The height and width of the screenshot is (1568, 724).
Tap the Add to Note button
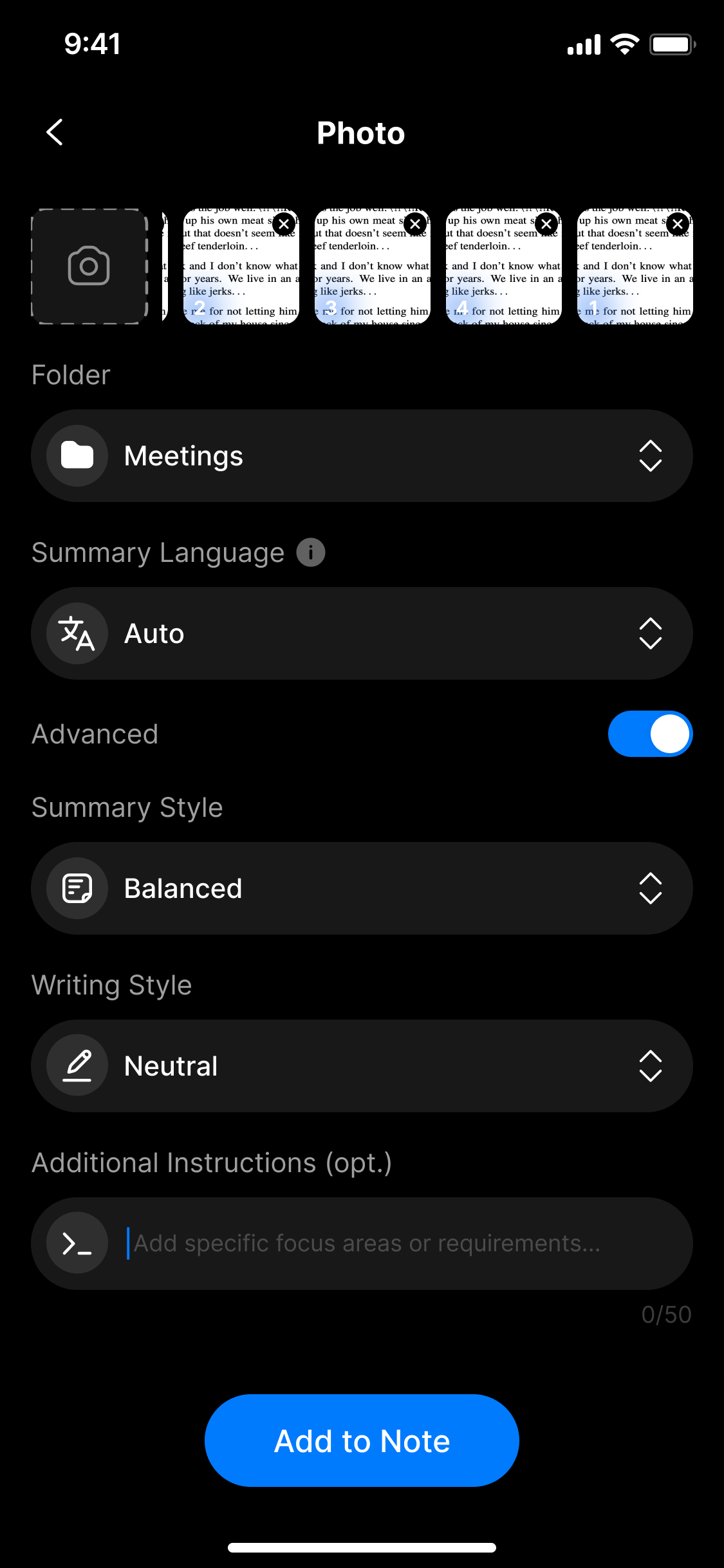coord(362,1441)
